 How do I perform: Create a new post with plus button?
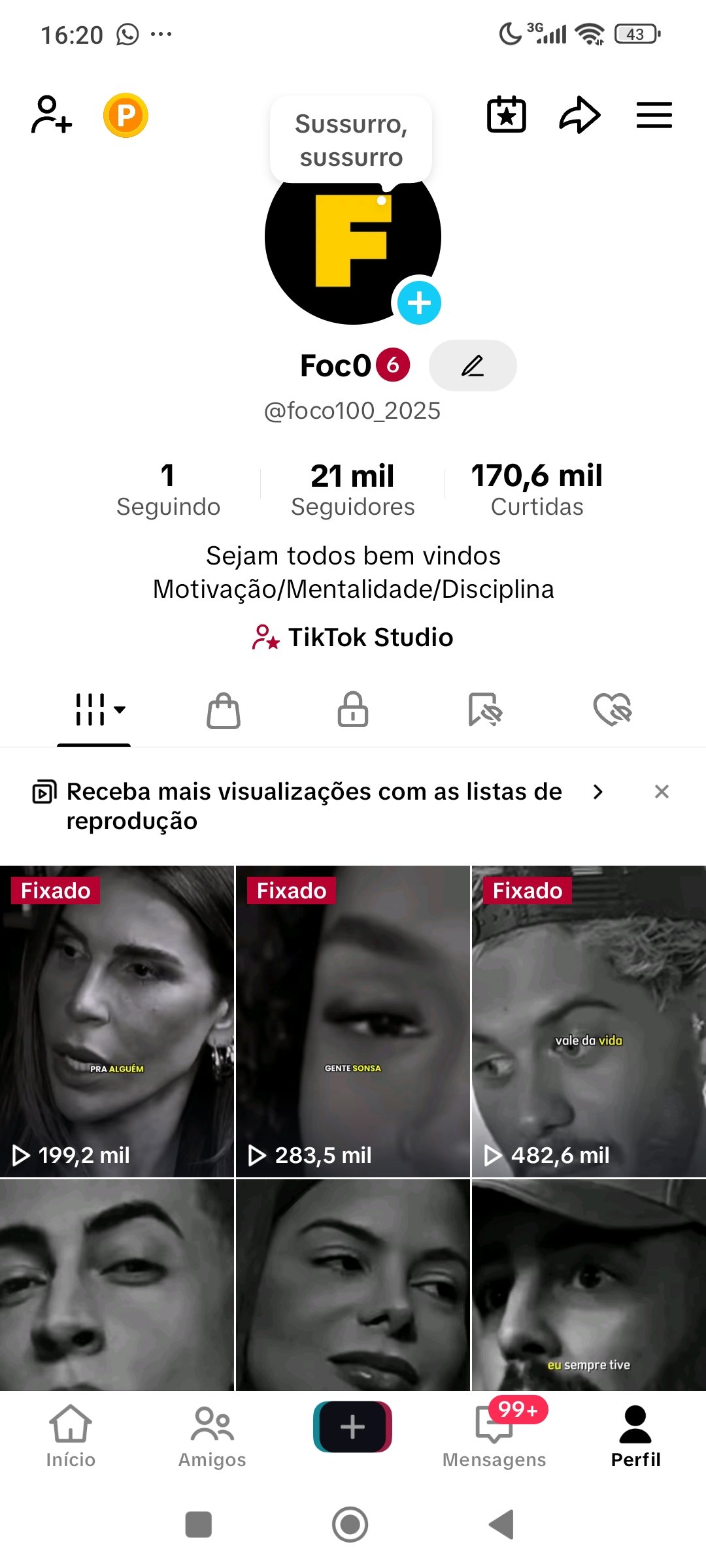352,1427
